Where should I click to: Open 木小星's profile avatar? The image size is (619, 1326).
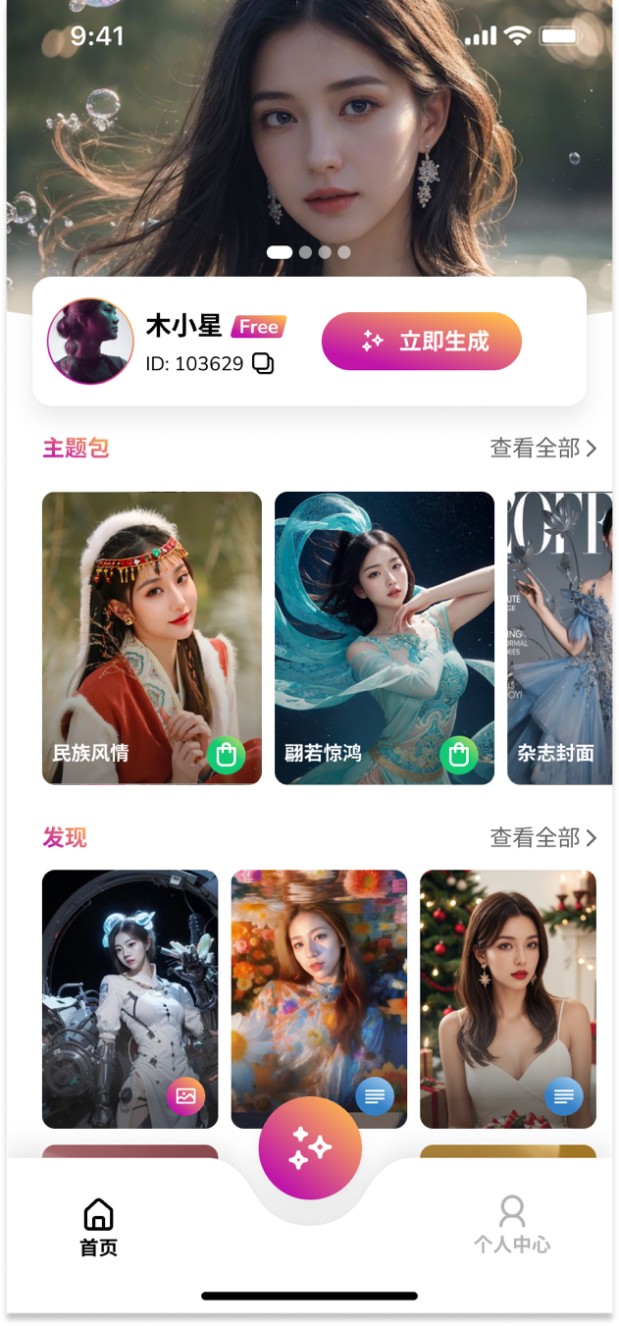pyautogui.click(x=90, y=341)
